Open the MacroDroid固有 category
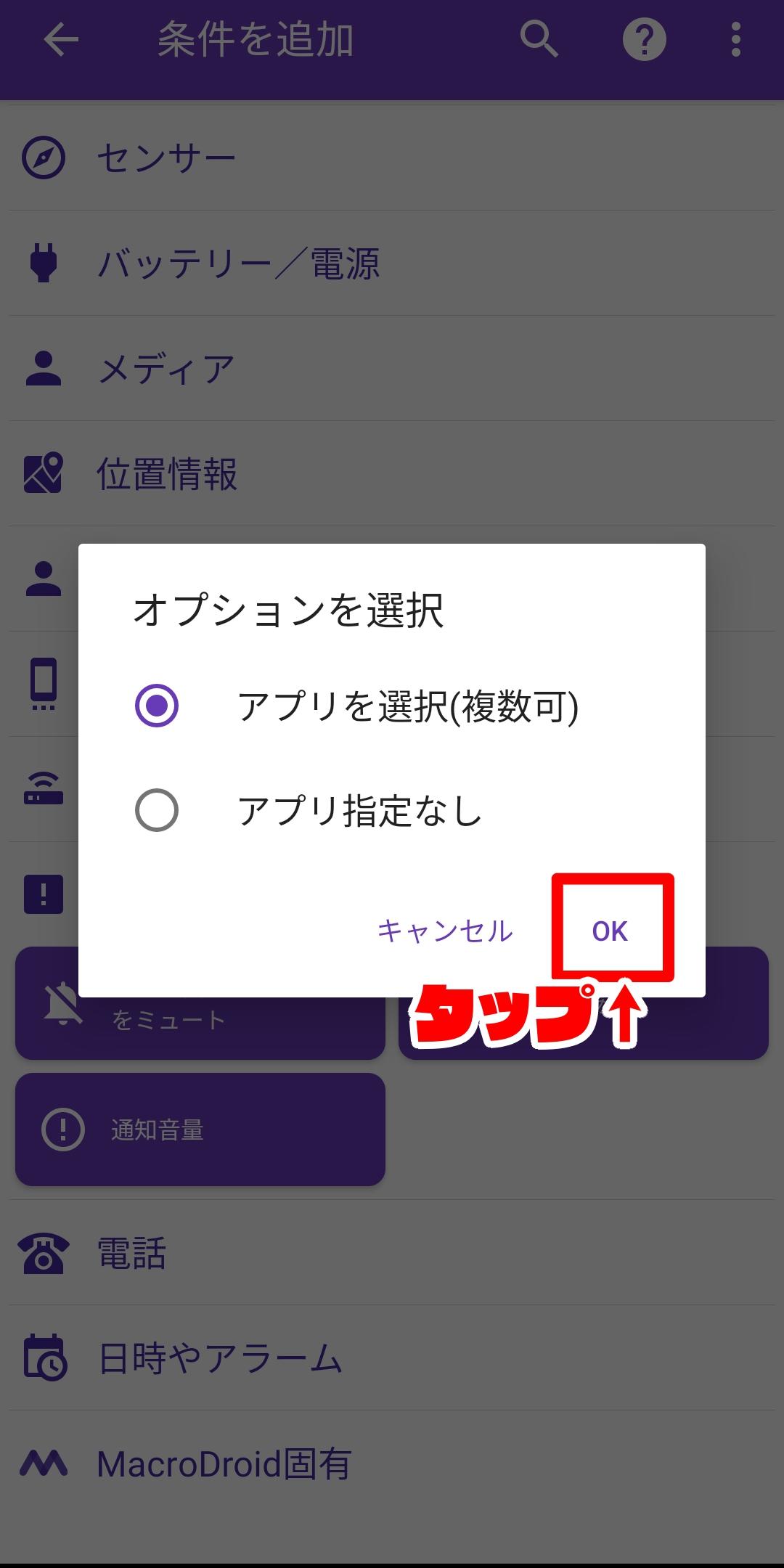Image resolution: width=784 pixels, height=1568 pixels. click(392, 1463)
